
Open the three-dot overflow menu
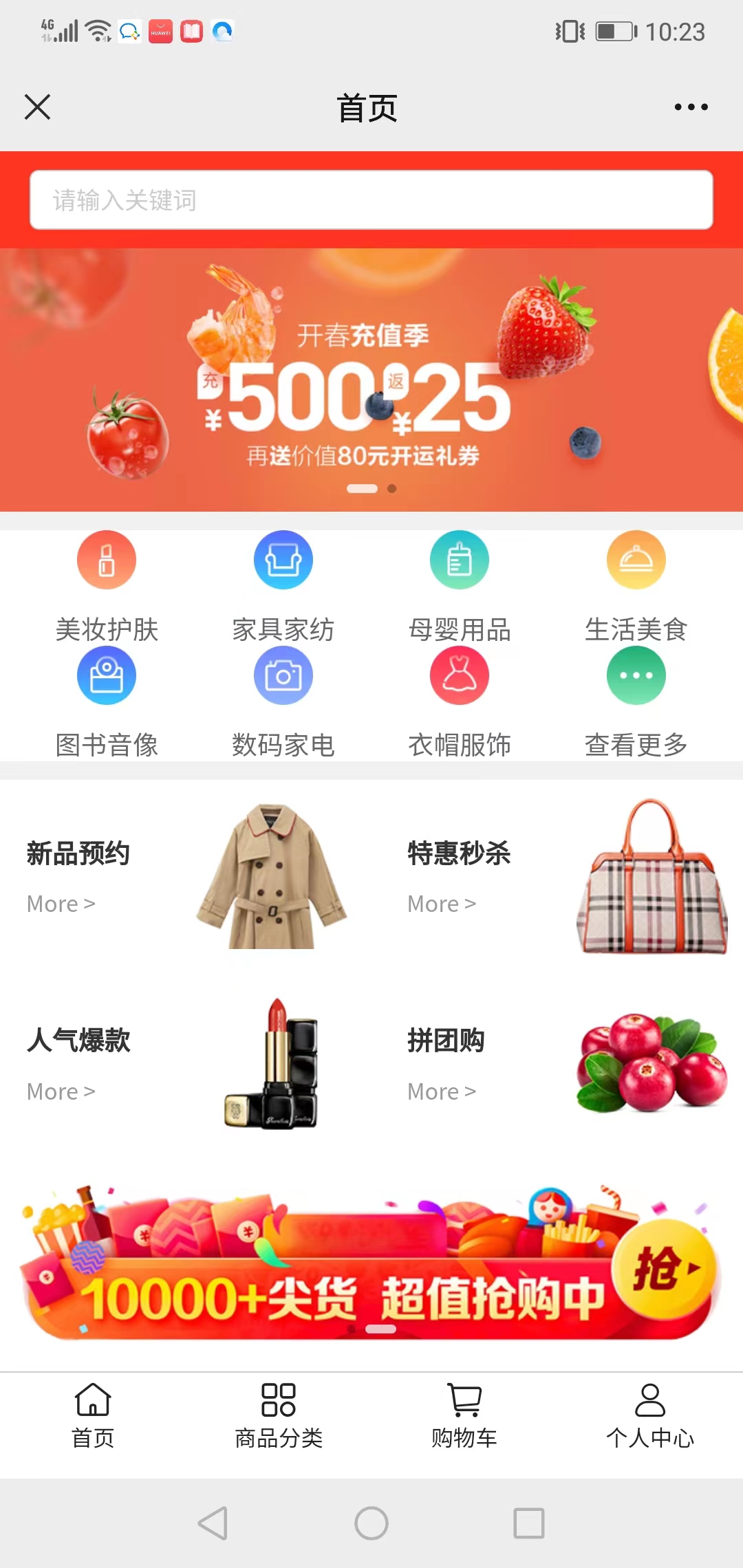point(691,107)
